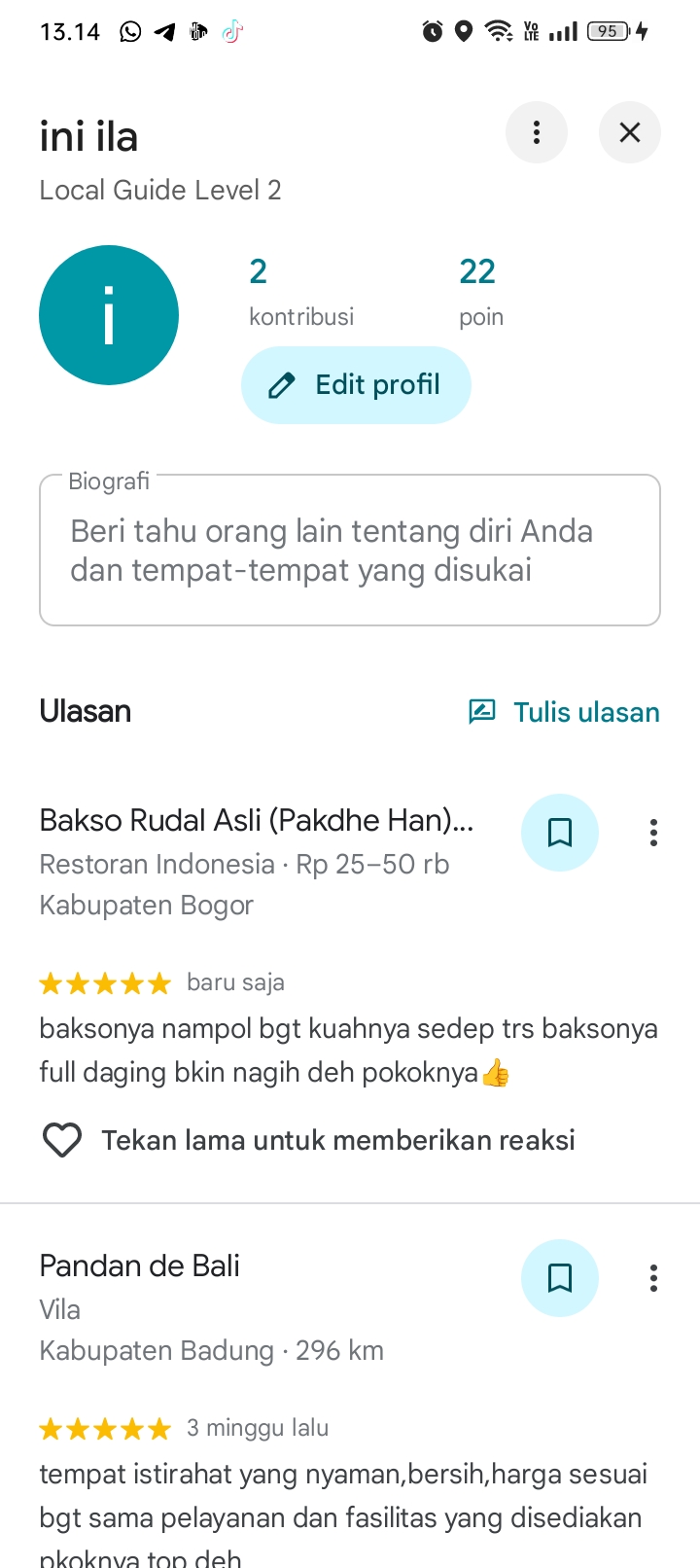The height and width of the screenshot is (1568, 700).
Task: Open the Pandan de Bali place
Action: click(x=140, y=1265)
